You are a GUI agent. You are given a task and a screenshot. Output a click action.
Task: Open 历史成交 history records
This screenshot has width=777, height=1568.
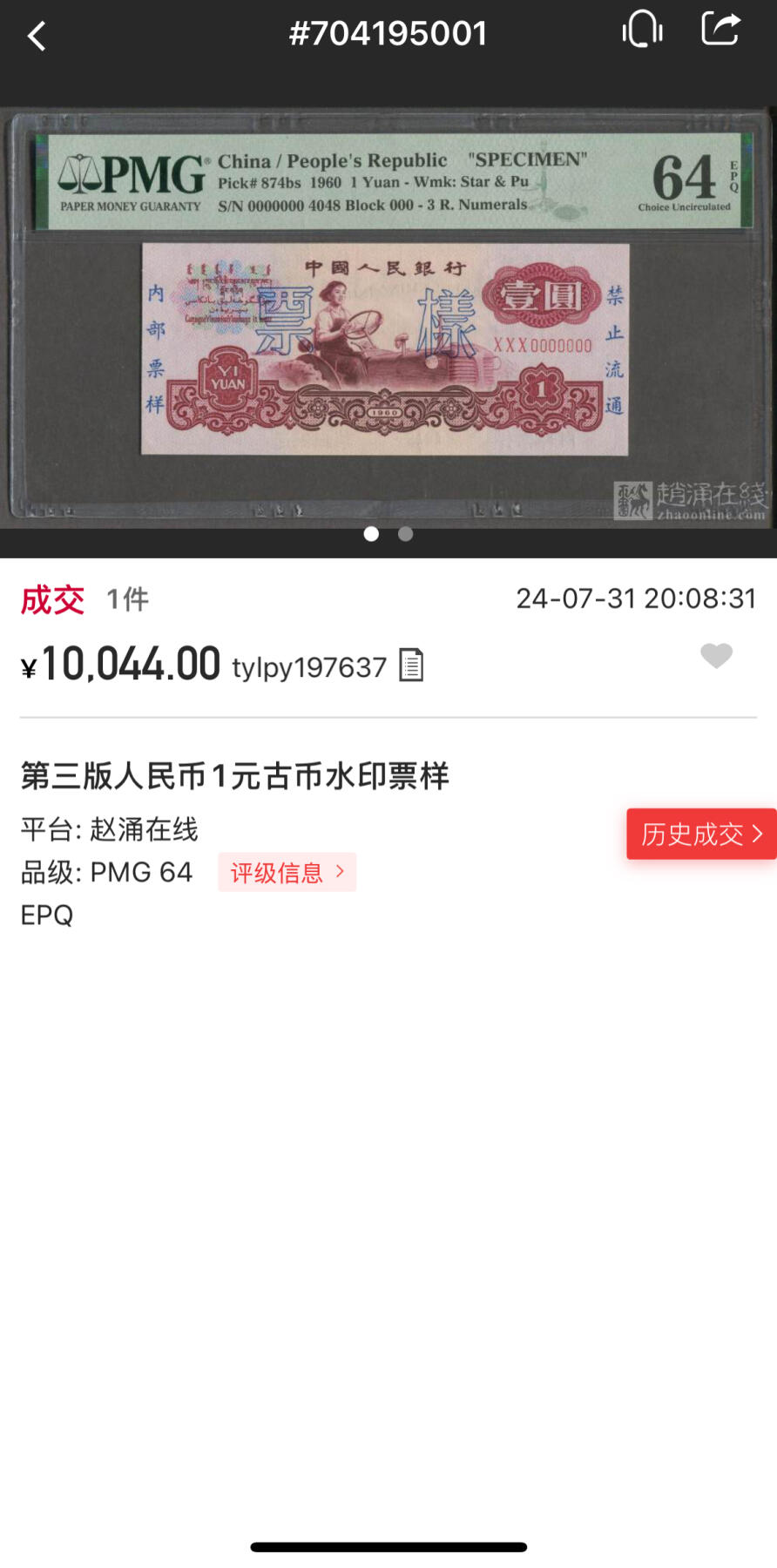[x=702, y=834]
